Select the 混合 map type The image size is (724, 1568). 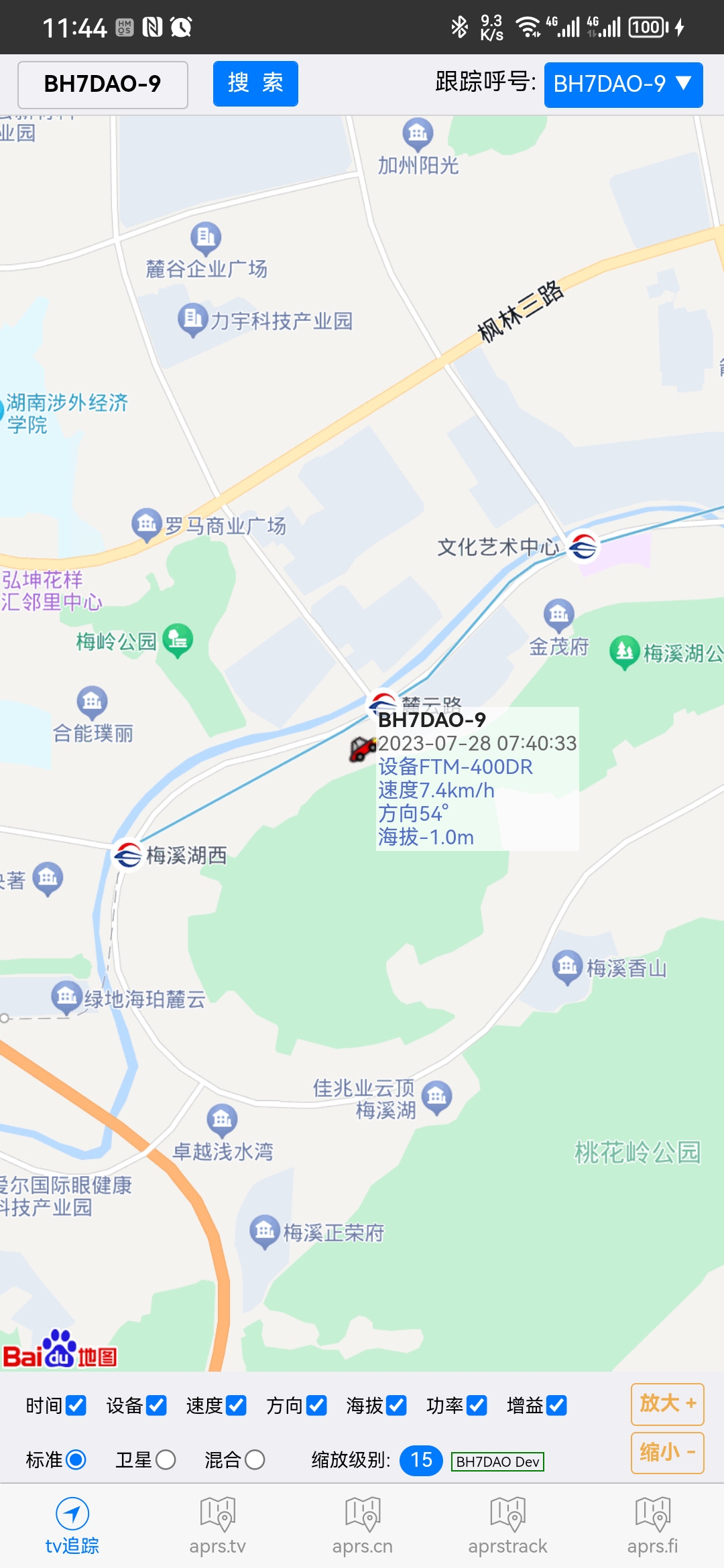(x=255, y=1459)
